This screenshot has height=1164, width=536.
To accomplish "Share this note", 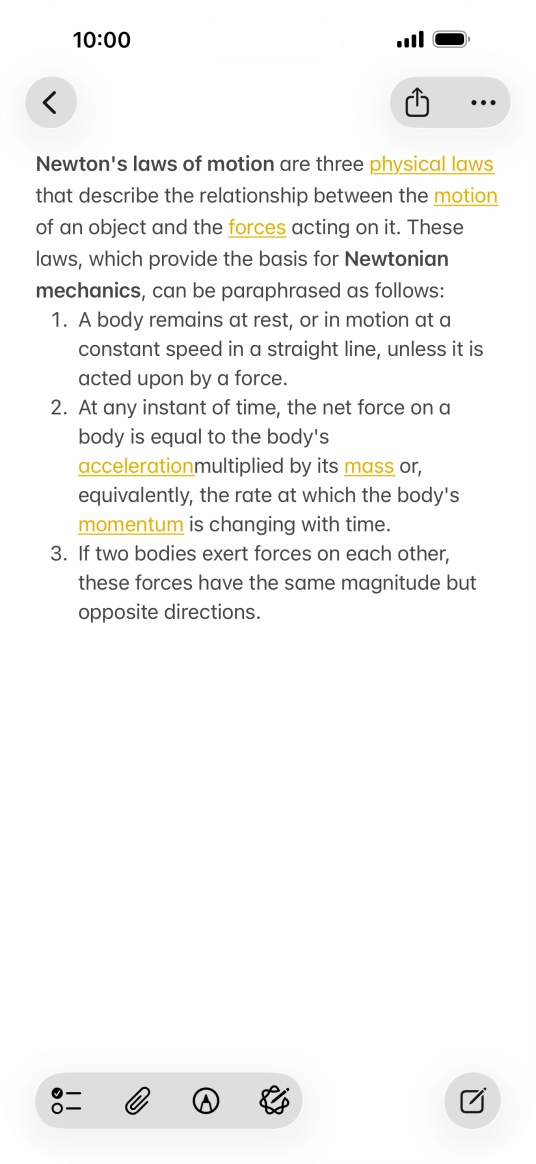I will 417,102.
